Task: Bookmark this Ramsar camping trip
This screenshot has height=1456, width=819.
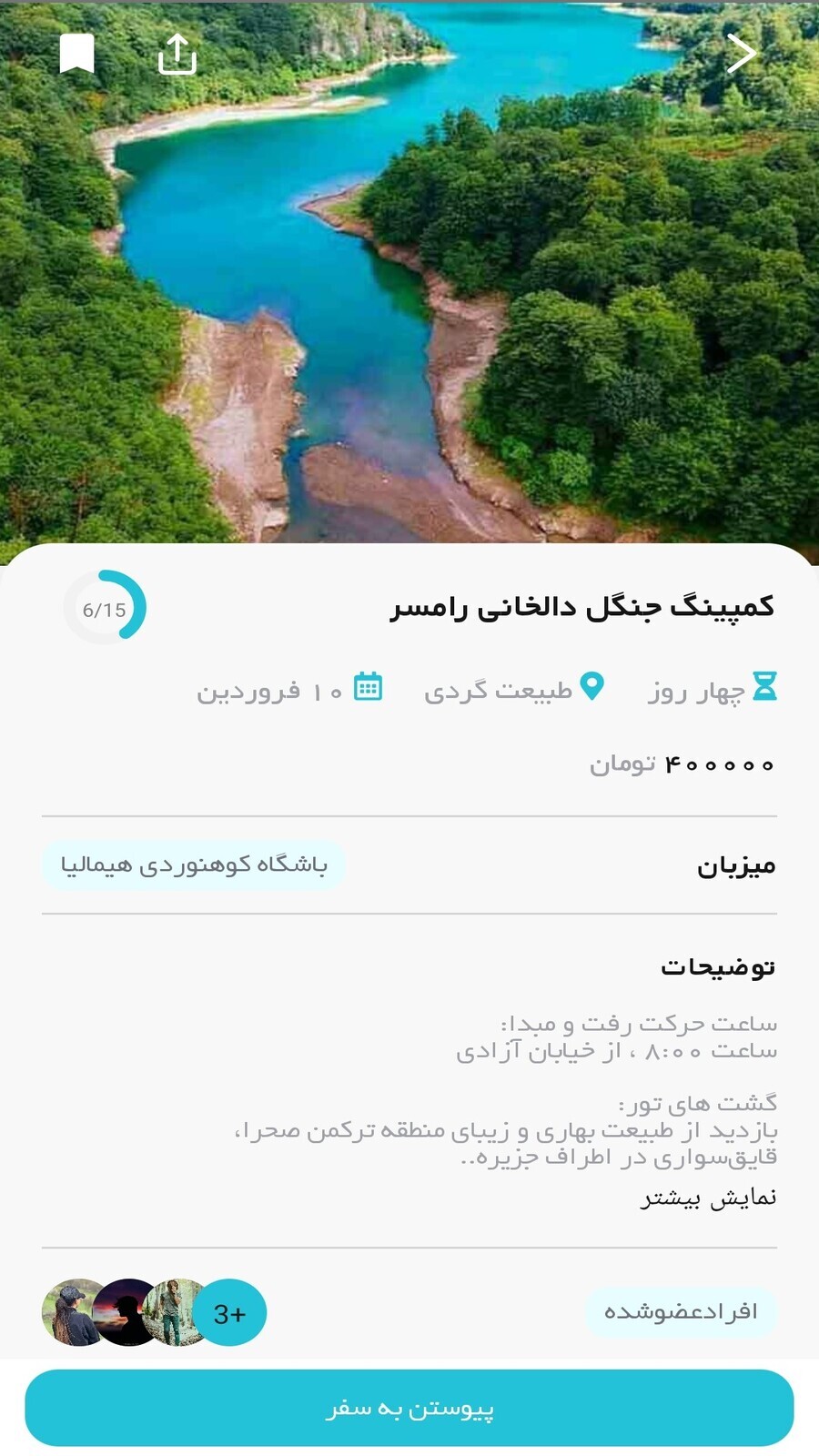Action: click(x=77, y=54)
